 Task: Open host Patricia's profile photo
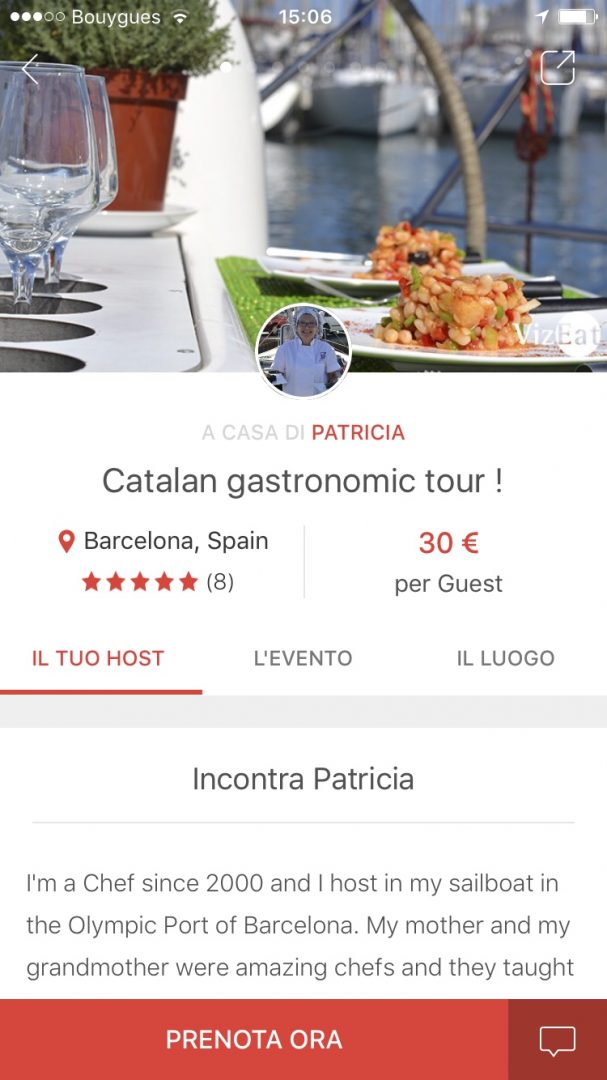303,352
